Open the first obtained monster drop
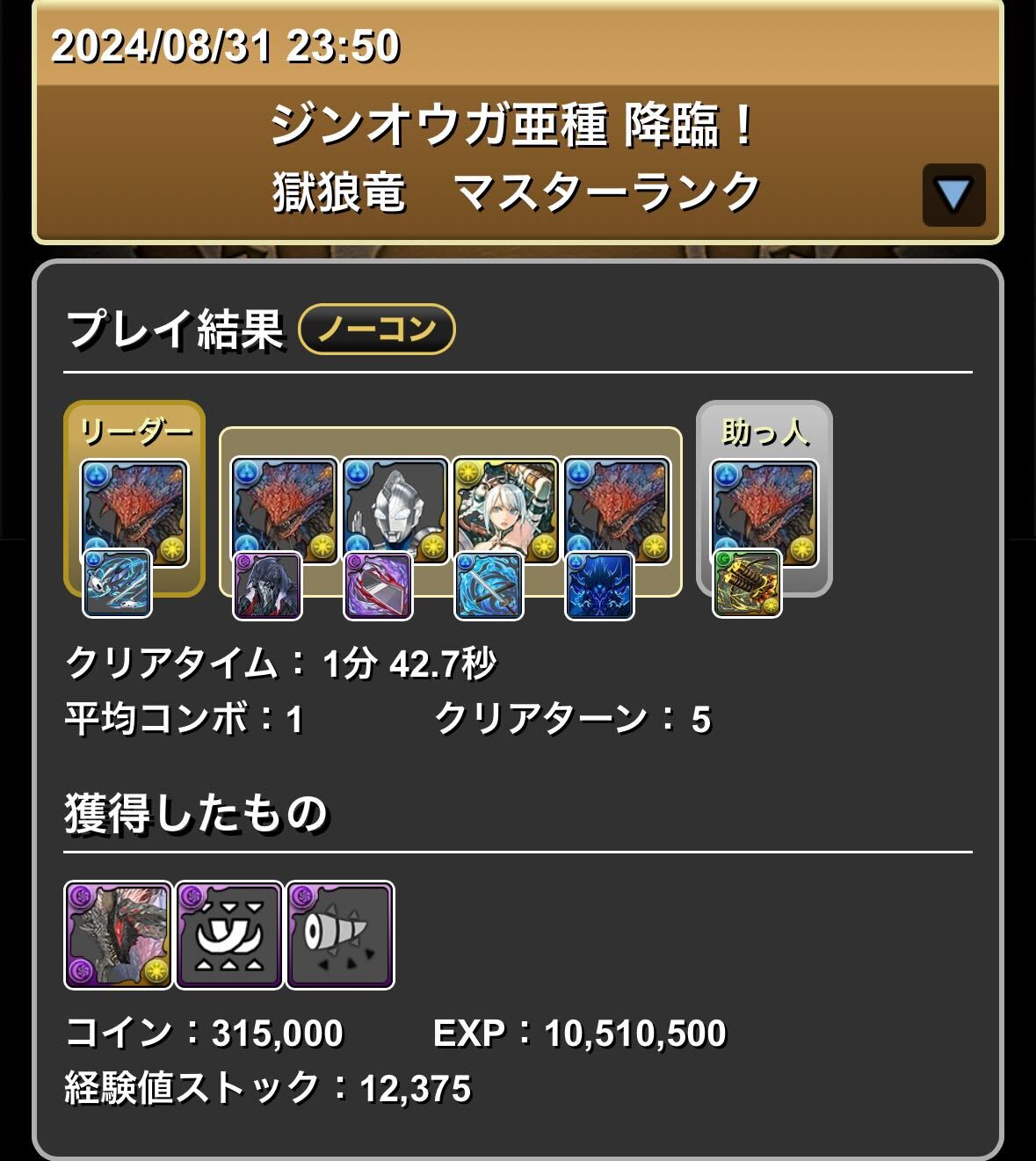The width and height of the screenshot is (1036, 1161). click(119, 935)
